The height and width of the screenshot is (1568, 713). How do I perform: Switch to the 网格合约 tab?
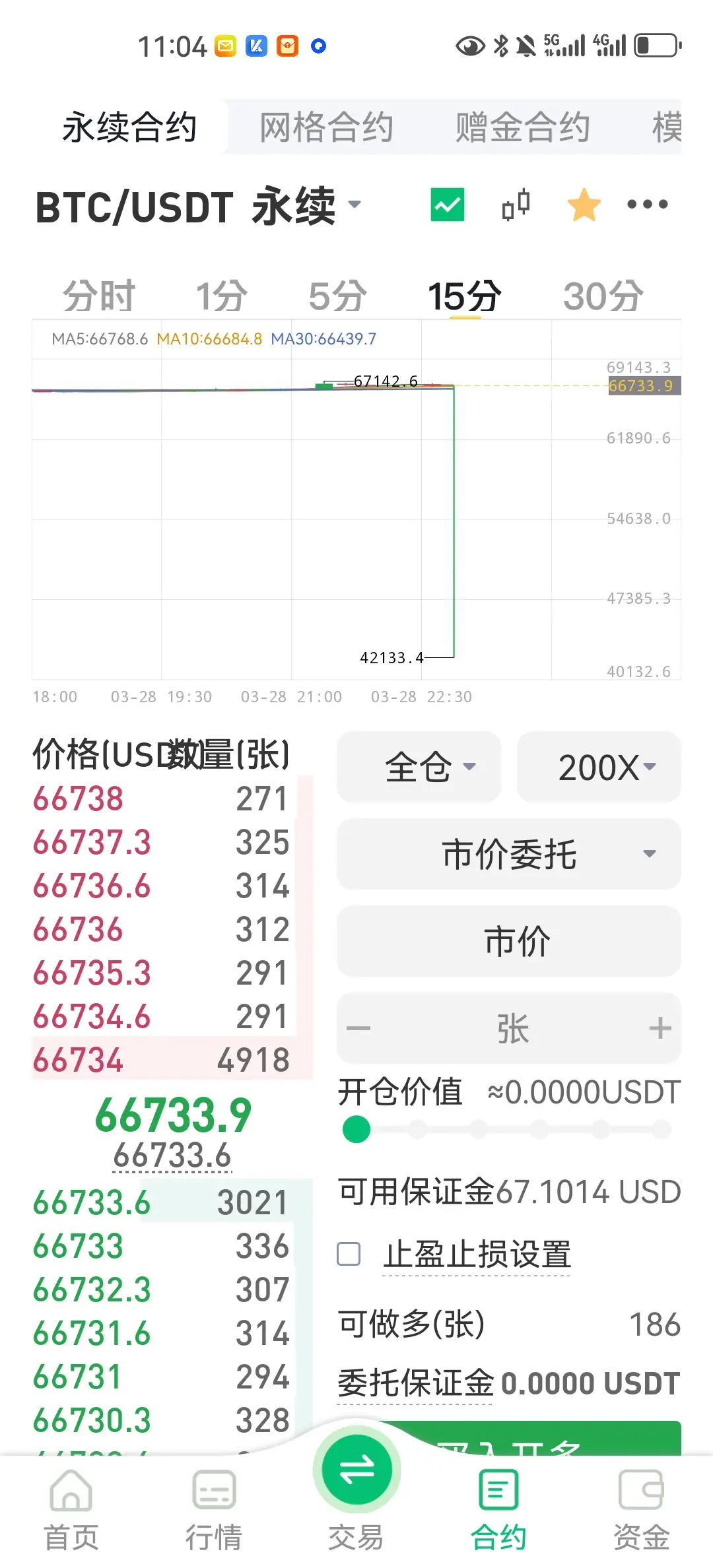pos(326,127)
